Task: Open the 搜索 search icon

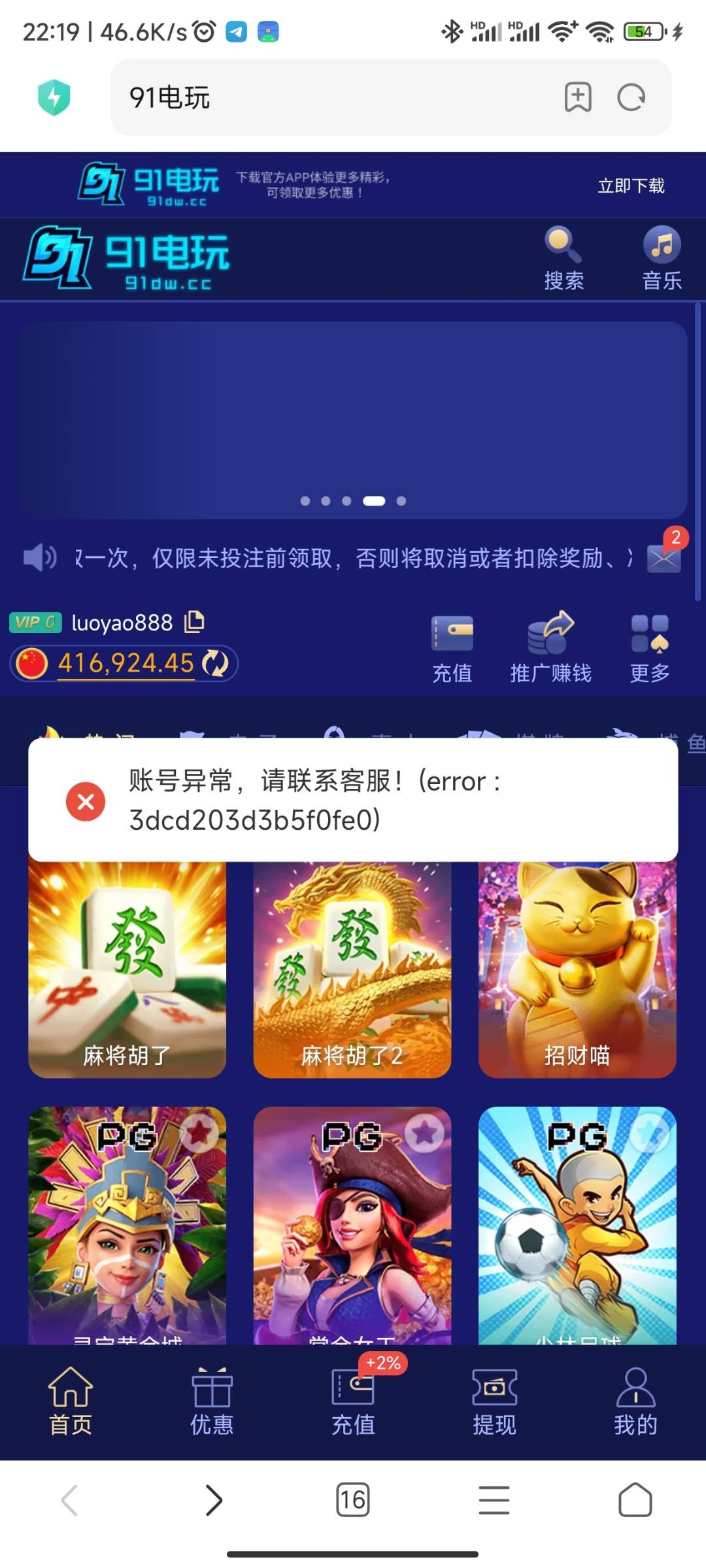Action: [563, 258]
